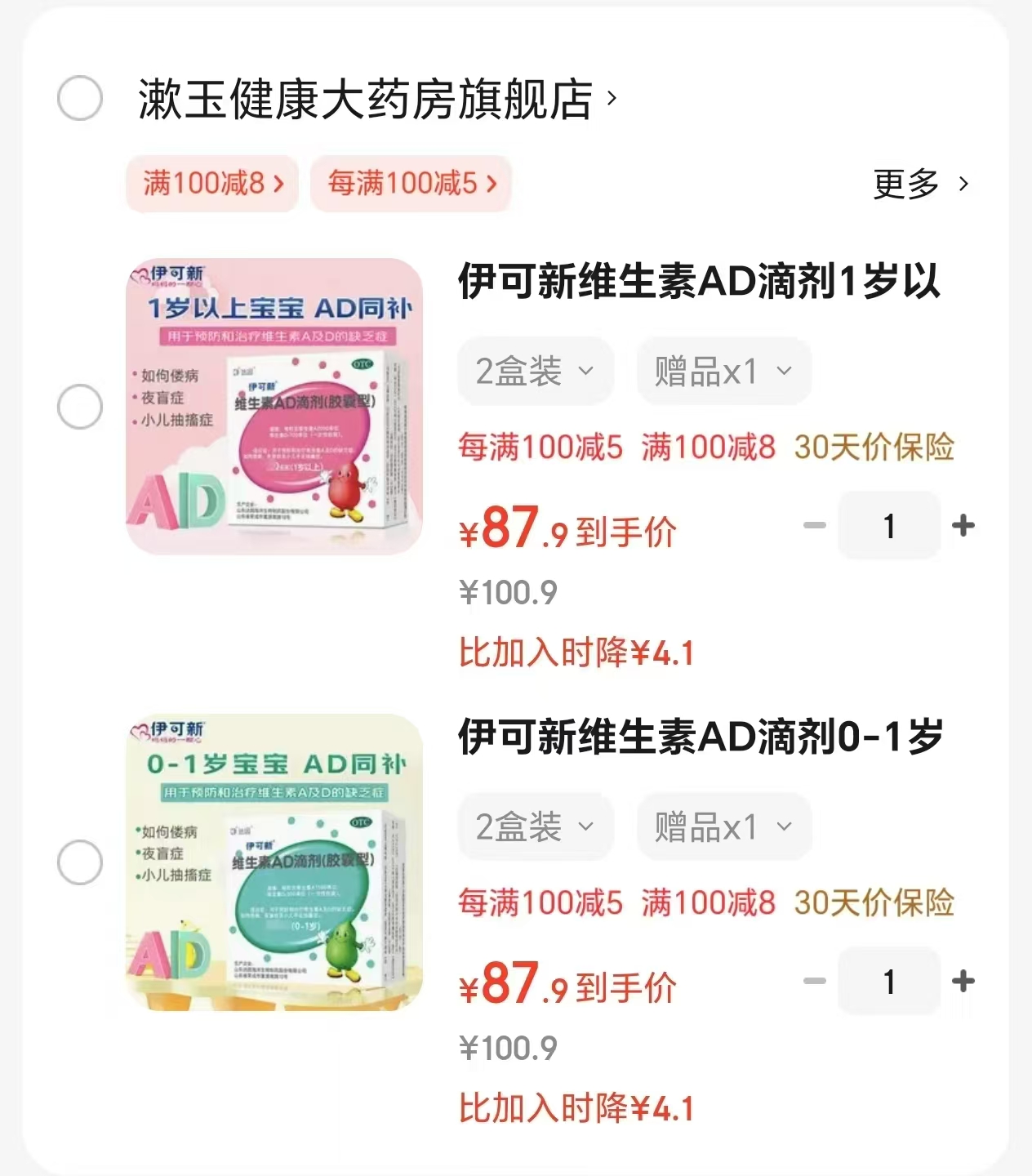Decrease quantity of the 0-1岁 AD drops

point(812,982)
